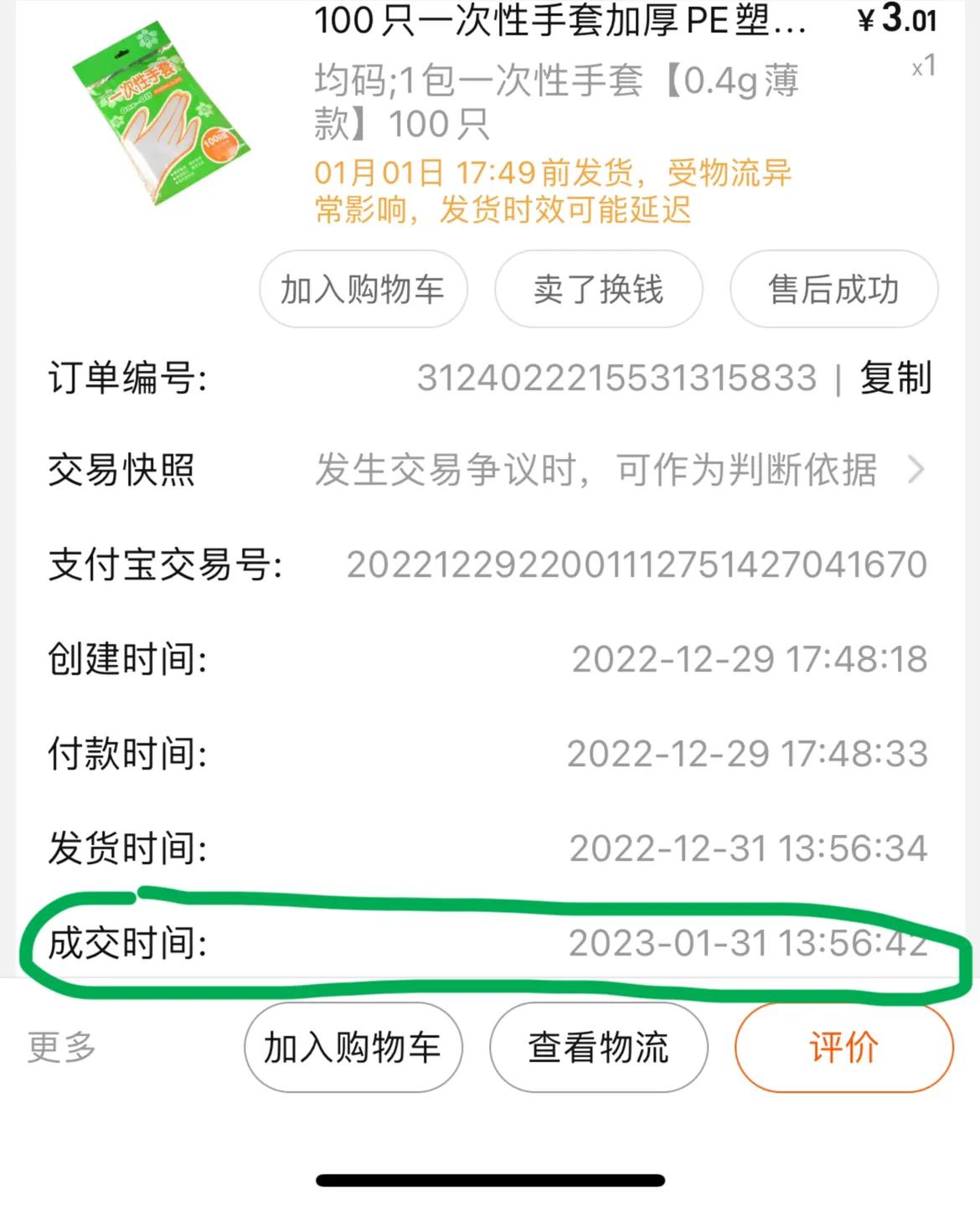Tap the home indicator bar at bottom

(x=490, y=1181)
